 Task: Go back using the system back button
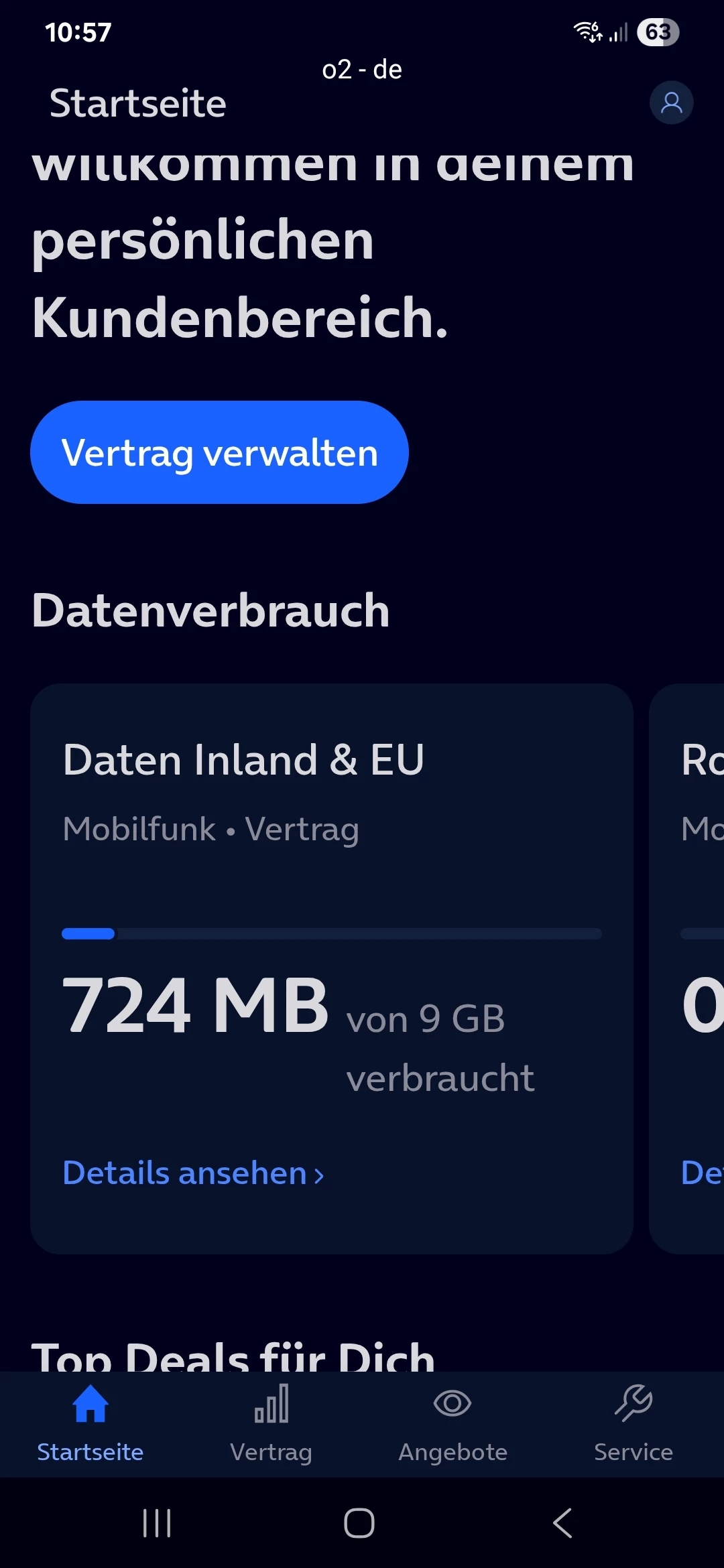click(x=562, y=1523)
